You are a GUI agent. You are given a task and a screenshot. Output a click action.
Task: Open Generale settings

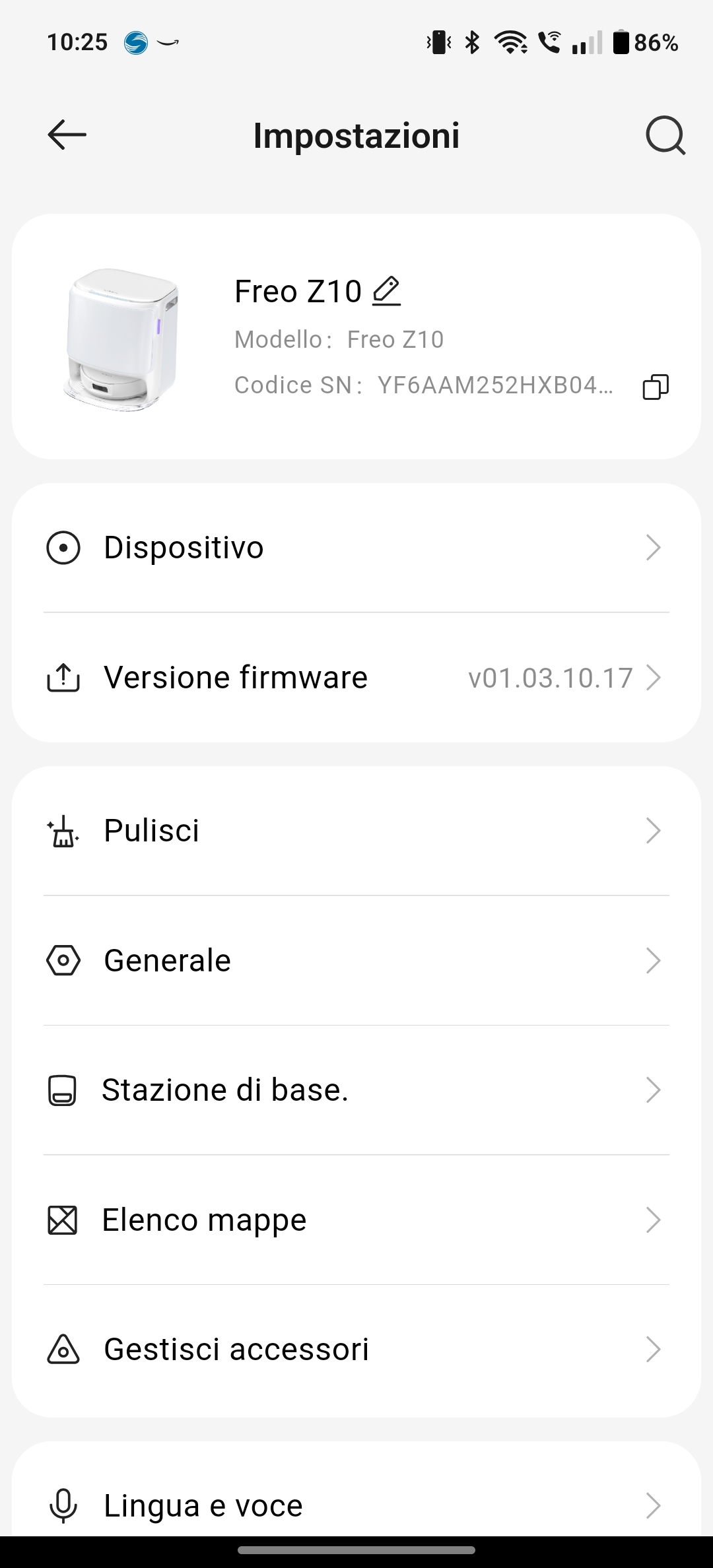coord(356,960)
